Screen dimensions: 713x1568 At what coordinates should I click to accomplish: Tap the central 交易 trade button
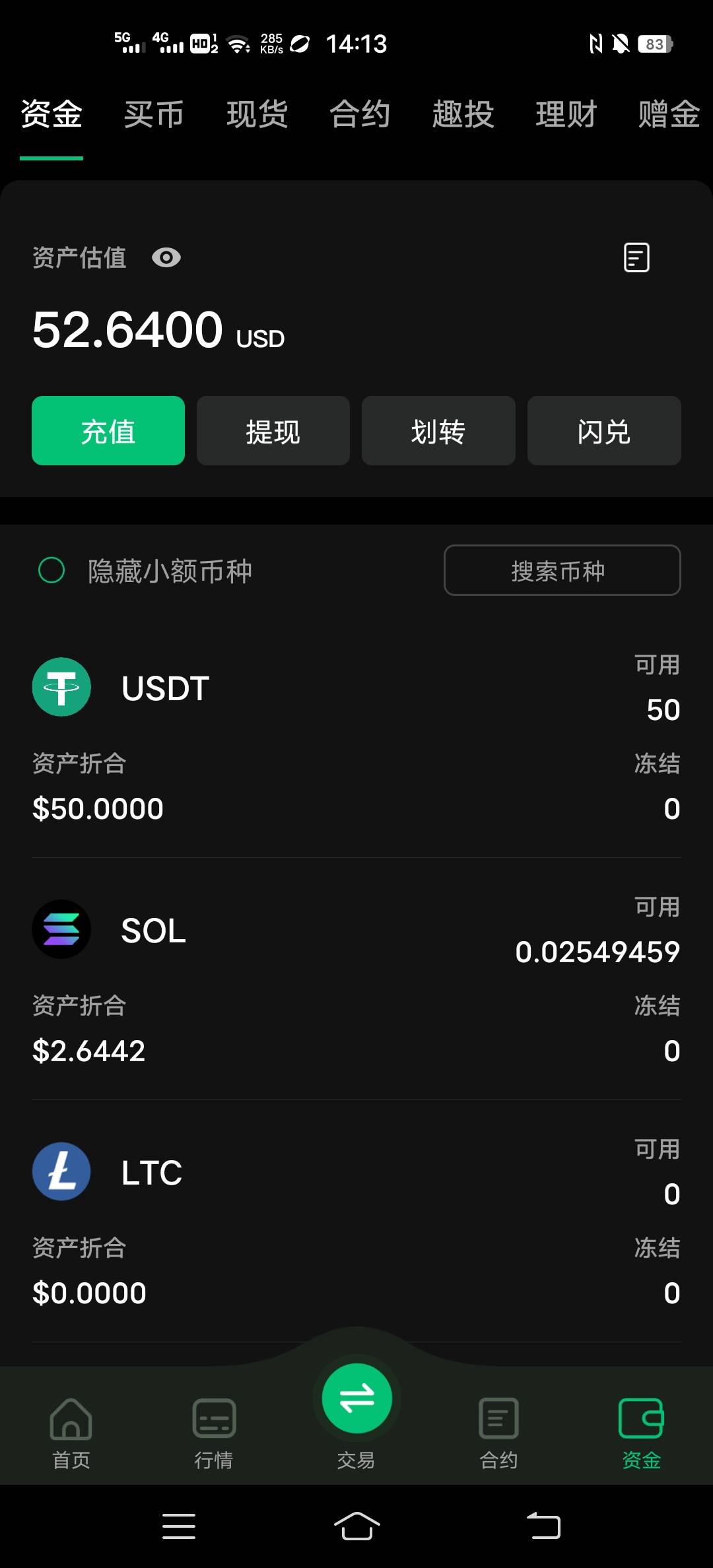tap(356, 1399)
